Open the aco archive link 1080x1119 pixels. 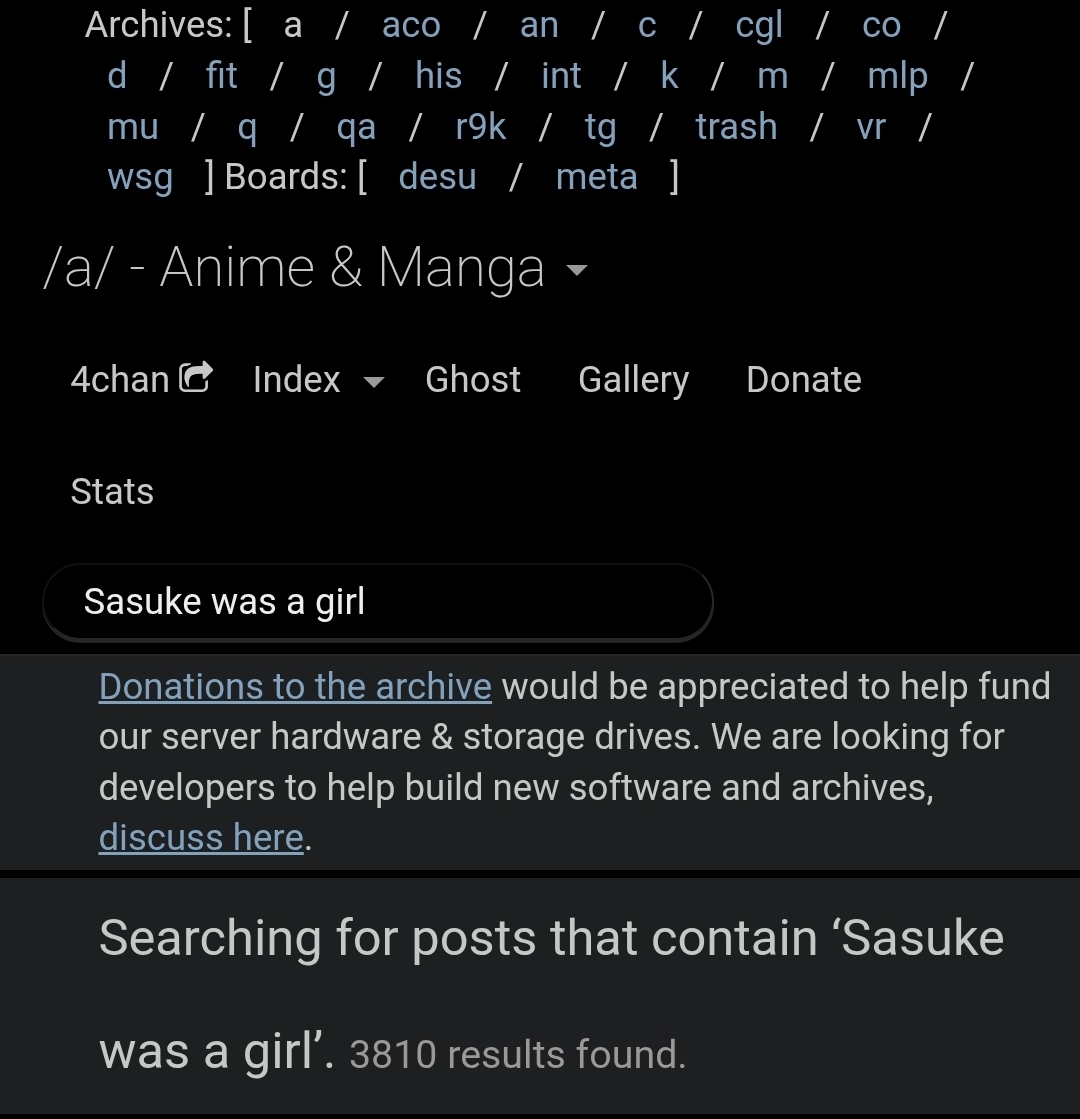click(x=411, y=26)
